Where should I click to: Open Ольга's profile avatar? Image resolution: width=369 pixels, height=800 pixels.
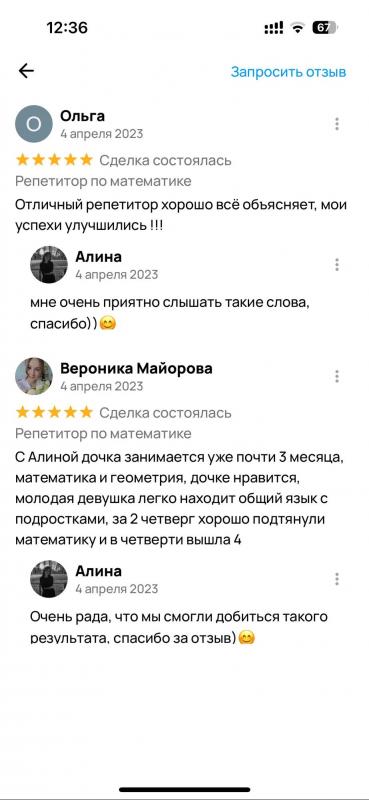[34, 124]
